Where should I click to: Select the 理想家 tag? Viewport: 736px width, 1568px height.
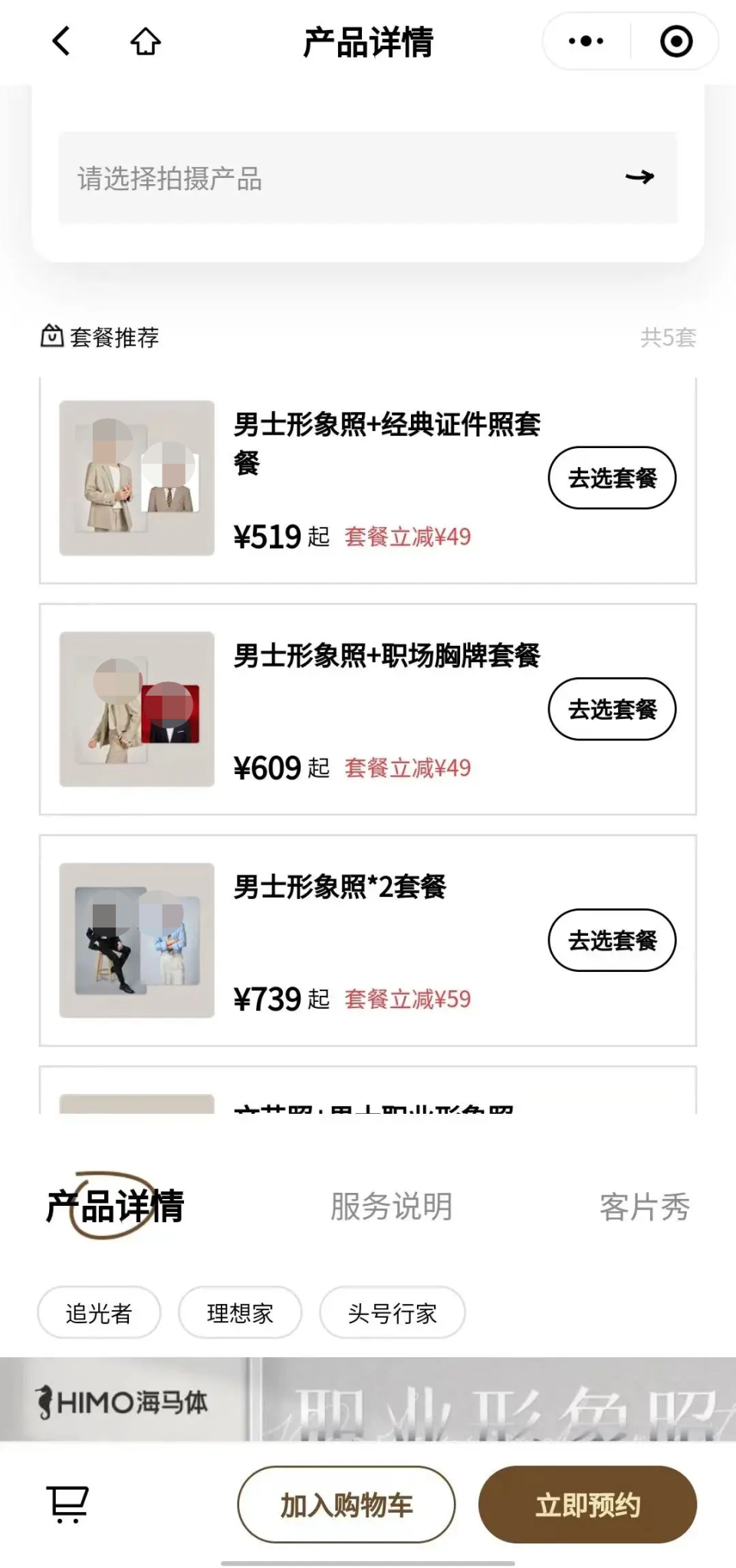[x=239, y=1313]
